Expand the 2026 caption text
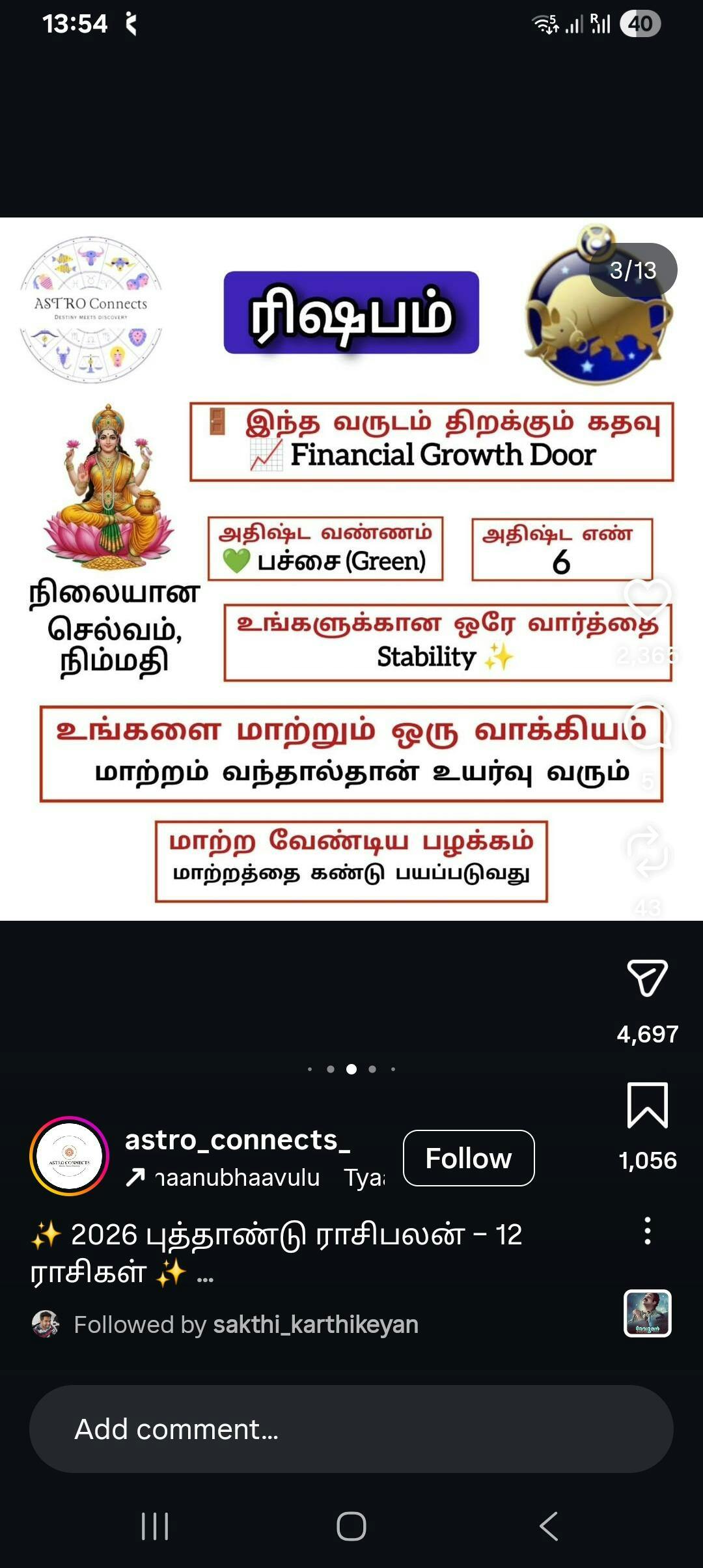Image resolution: width=703 pixels, height=1568 pixels. [205, 1274]
